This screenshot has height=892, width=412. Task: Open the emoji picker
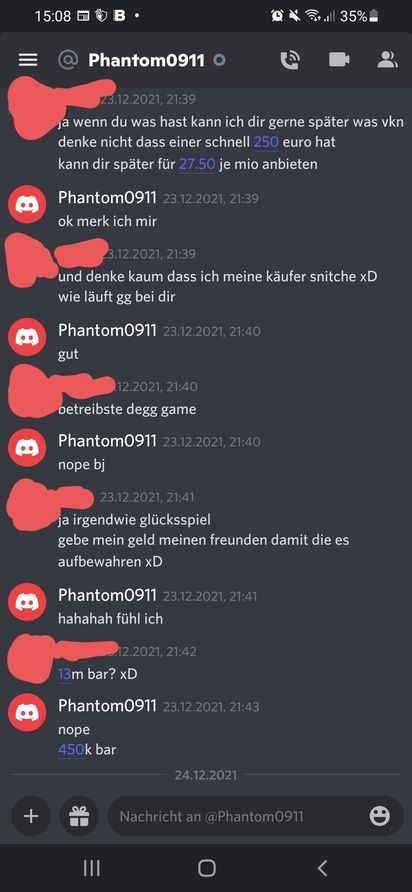pos(380,816)
